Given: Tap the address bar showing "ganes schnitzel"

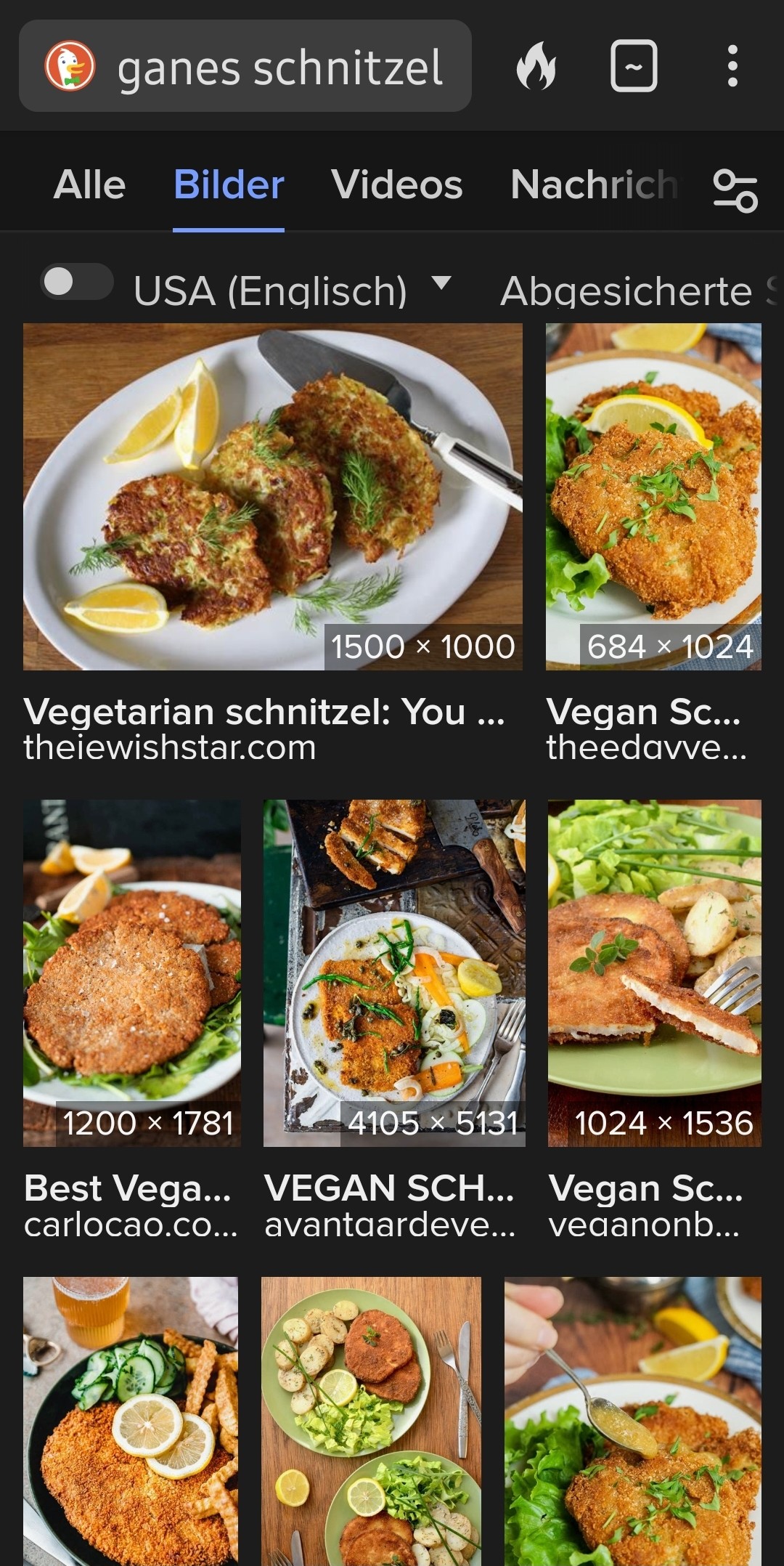Looking at the screenshot, I should point(279,67).
